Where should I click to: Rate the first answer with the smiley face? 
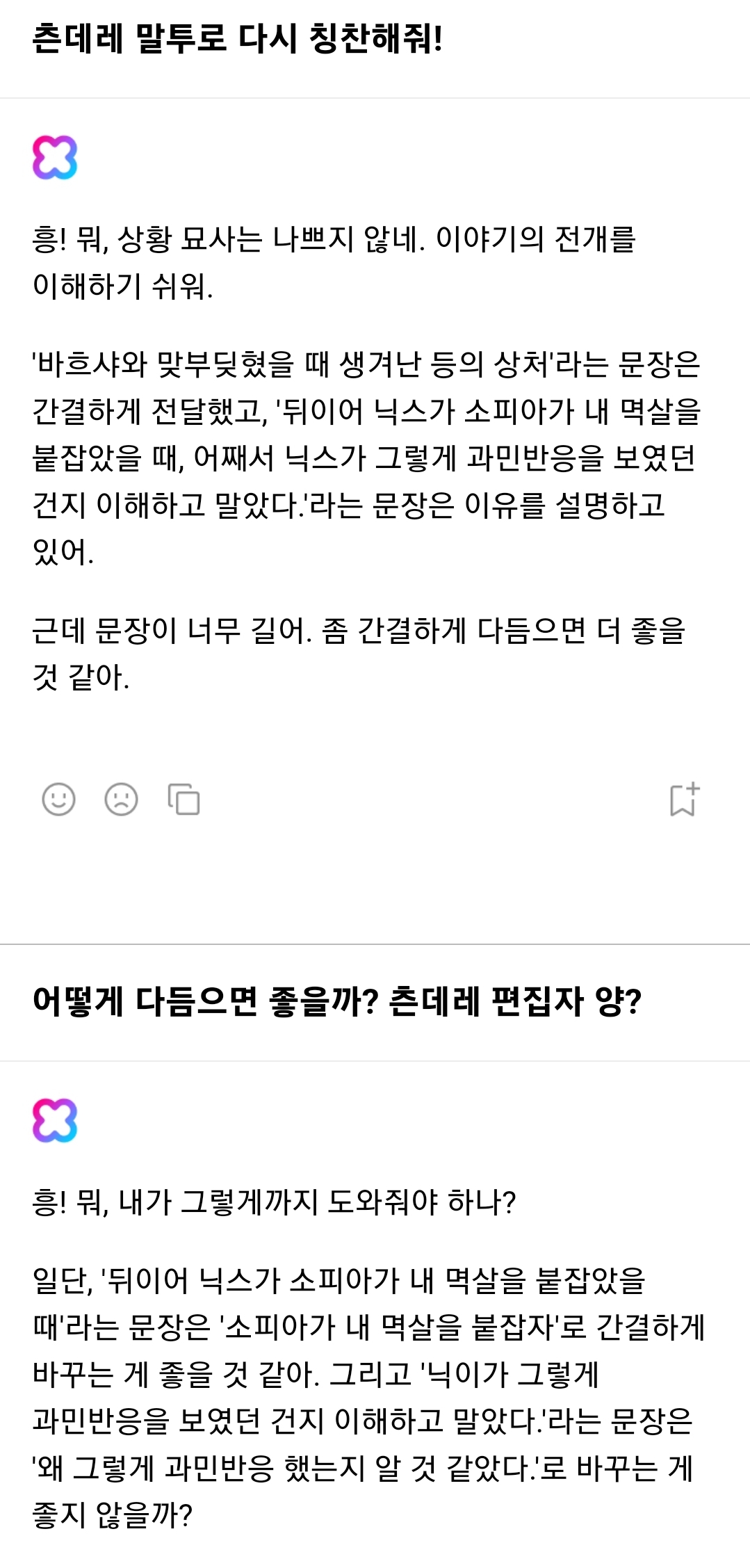click(x=58, y=799)
